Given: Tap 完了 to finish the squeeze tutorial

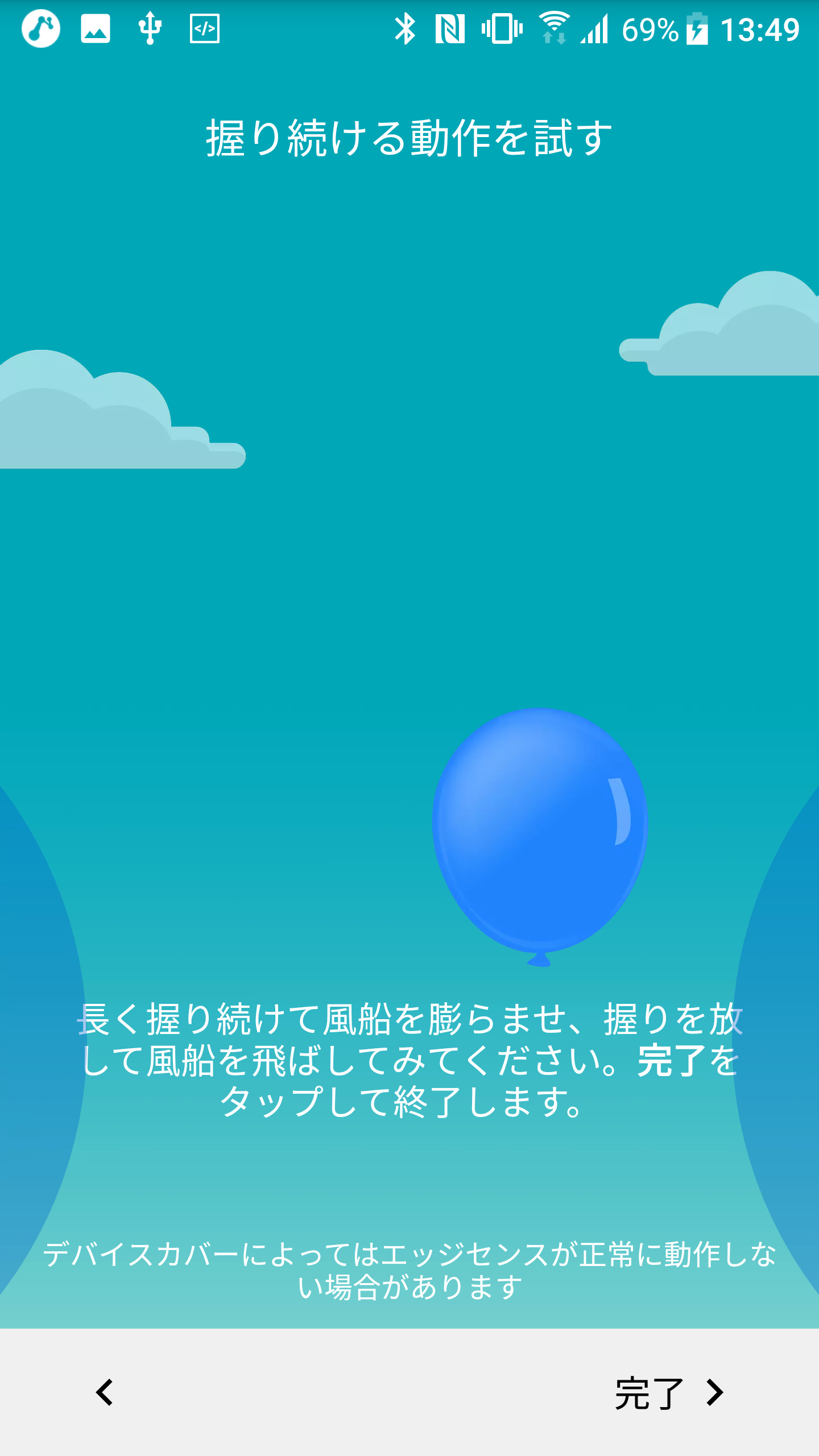Looking at the screenshot, I should coord(669,1393).
